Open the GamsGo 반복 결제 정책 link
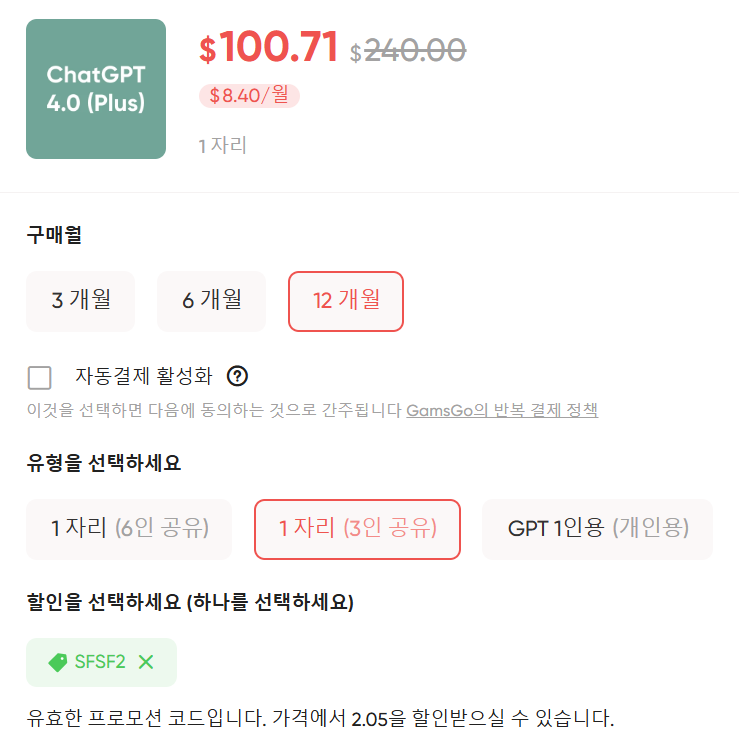 coord(504,409)
